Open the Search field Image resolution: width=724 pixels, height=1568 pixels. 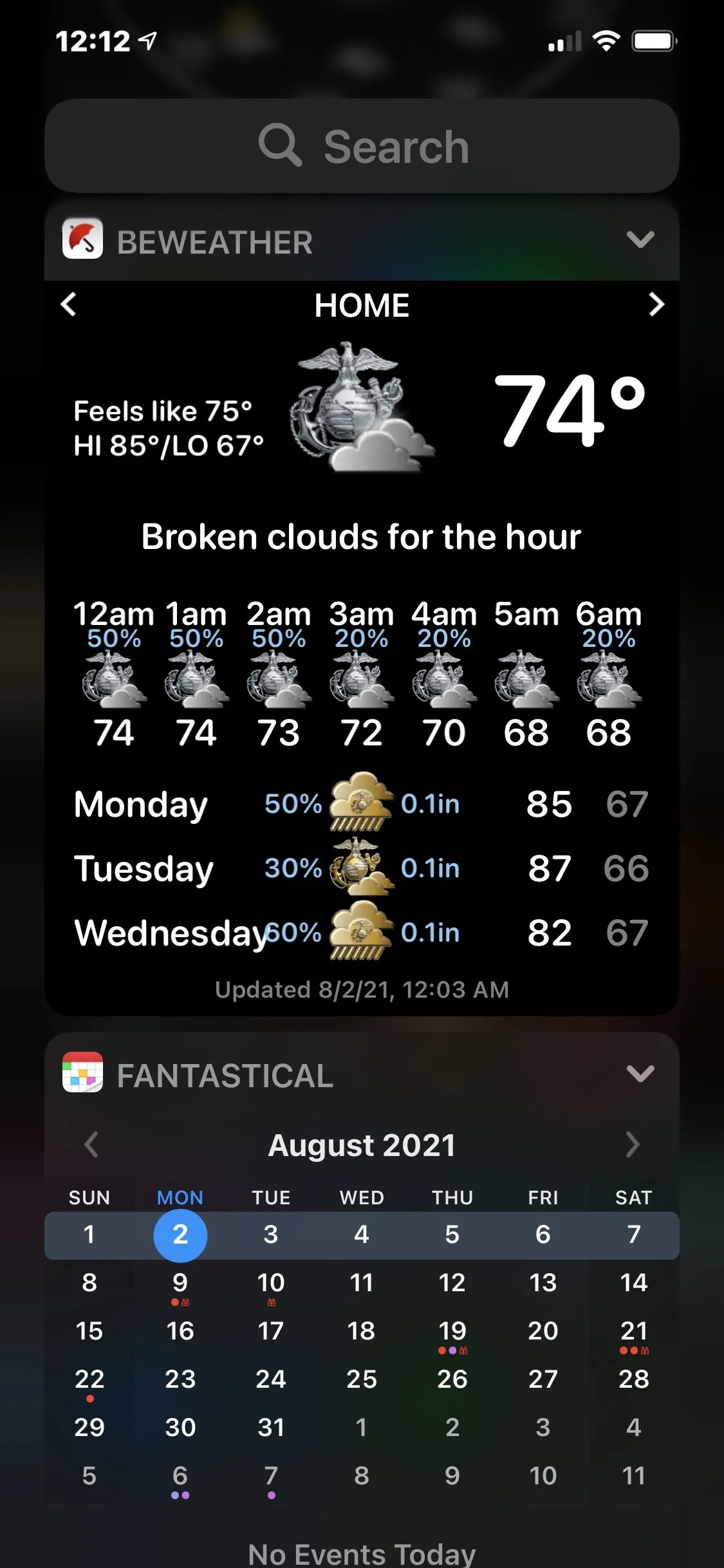point(362,146)
